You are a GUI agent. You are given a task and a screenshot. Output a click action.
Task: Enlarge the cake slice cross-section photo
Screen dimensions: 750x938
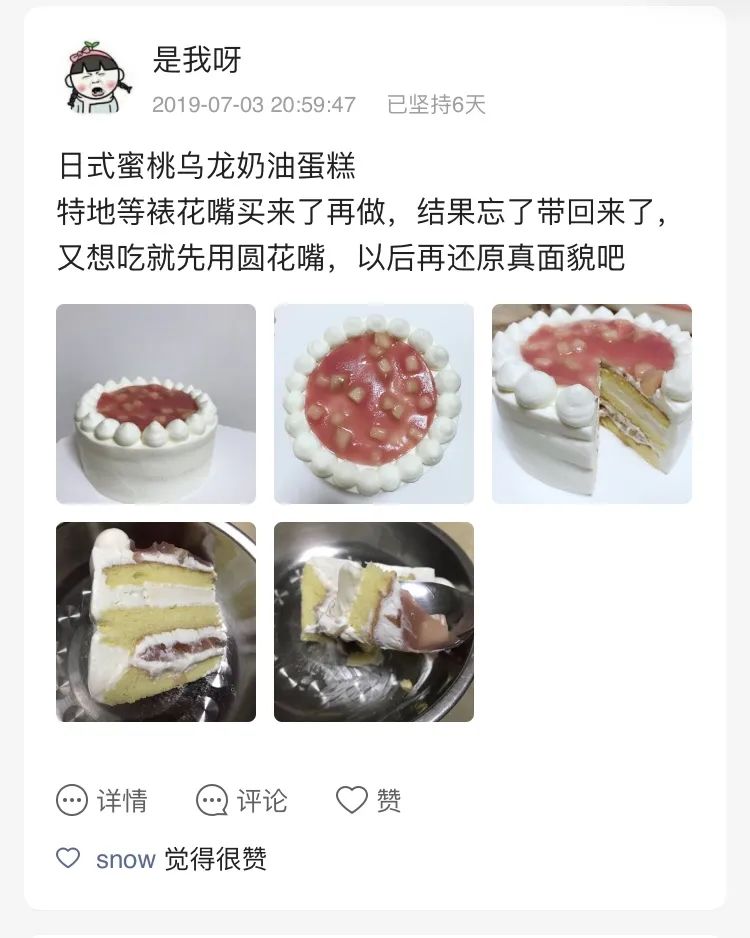tap(156, 622)
